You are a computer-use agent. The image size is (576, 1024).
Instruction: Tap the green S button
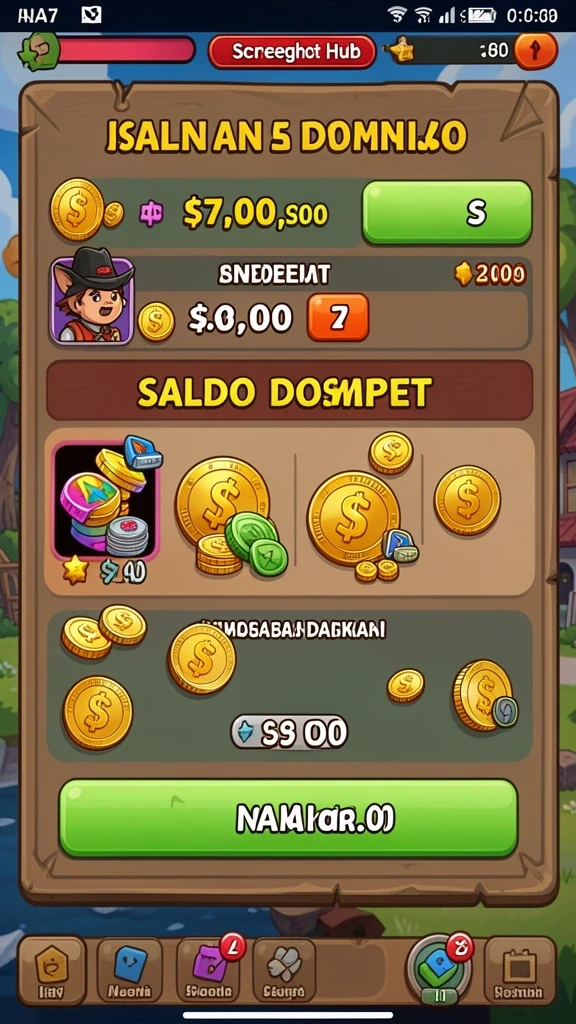[447, 213]
